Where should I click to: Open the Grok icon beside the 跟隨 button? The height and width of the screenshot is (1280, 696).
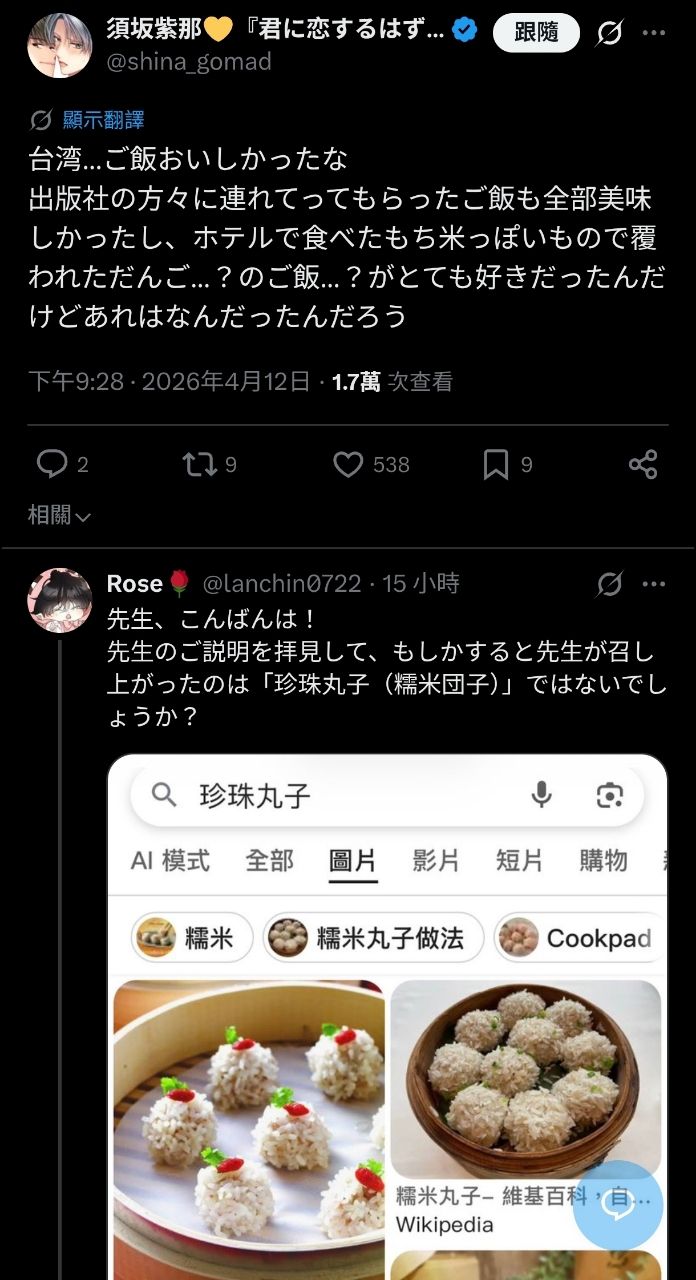[x=609, y=33]
